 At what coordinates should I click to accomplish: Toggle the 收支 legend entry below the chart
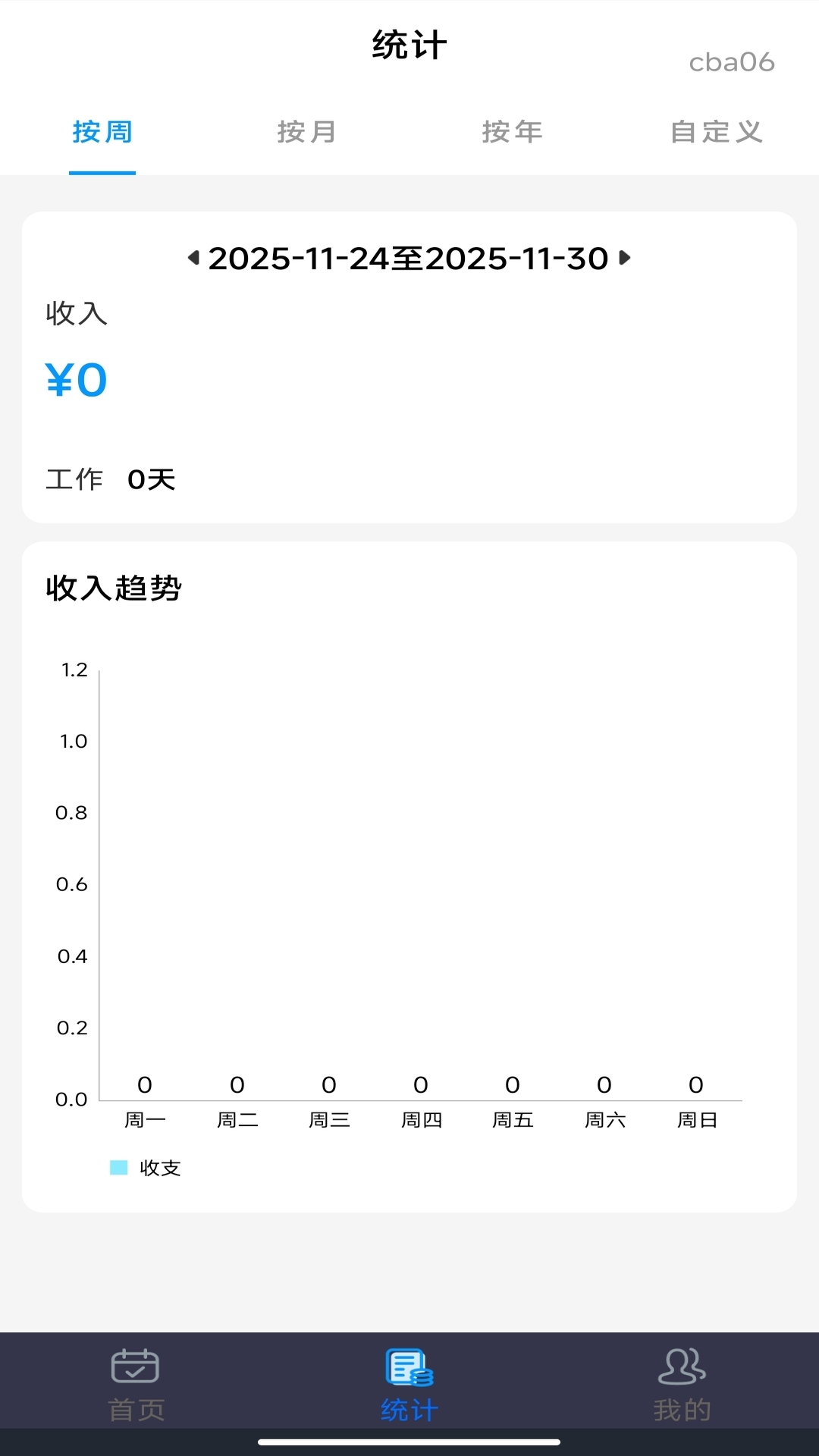(x=161, y=1168)
